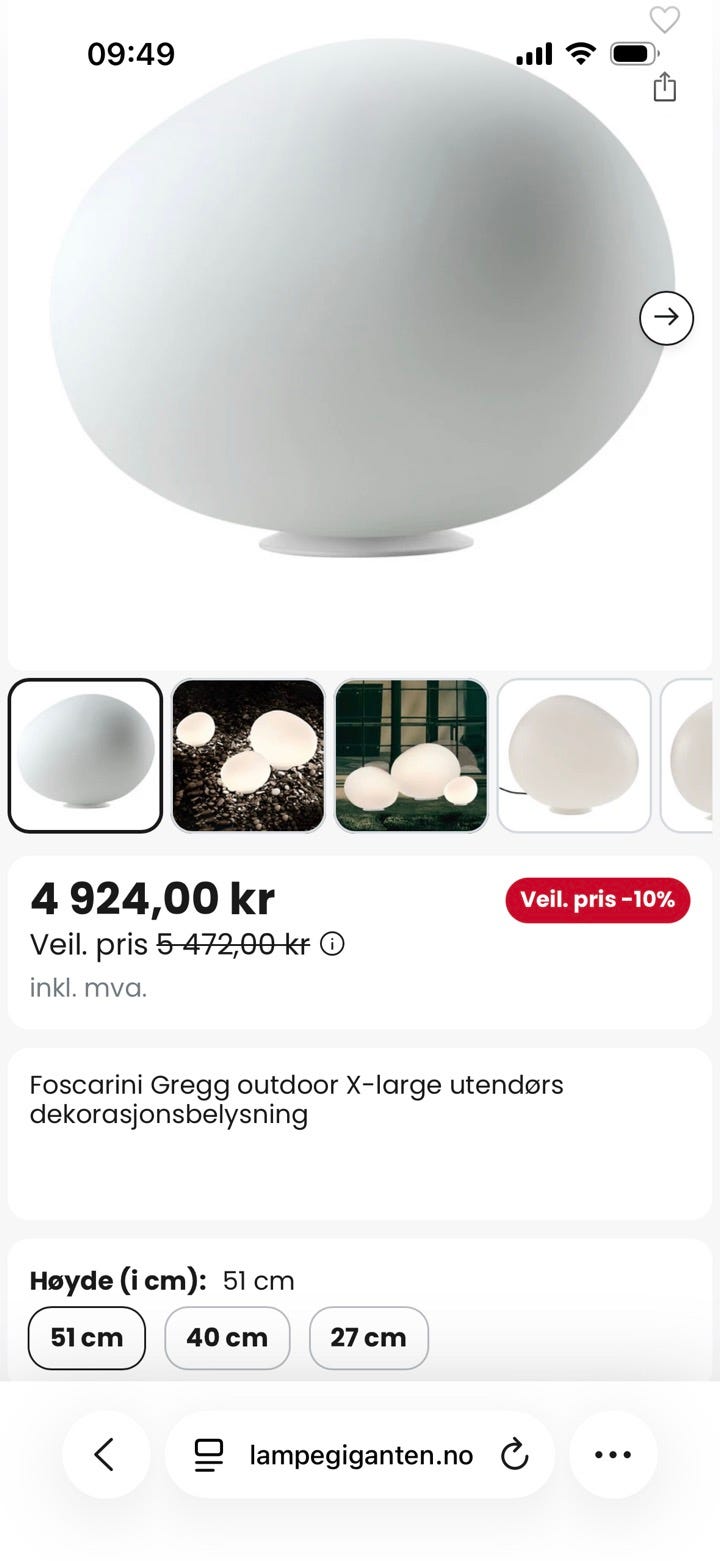Show the next product image with the arrow

[x=666, y=318]
